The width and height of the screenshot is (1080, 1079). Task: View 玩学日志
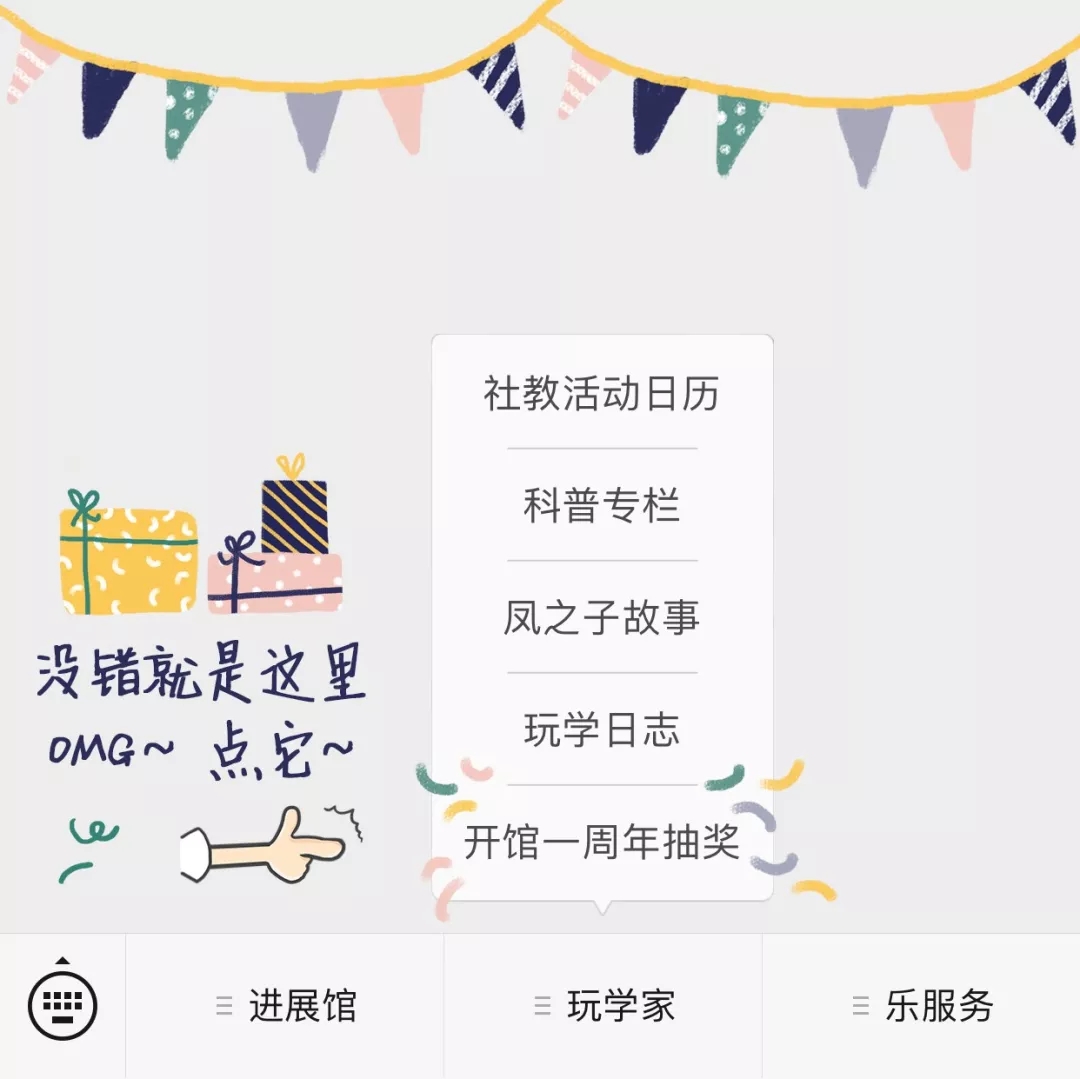(602, 729)
